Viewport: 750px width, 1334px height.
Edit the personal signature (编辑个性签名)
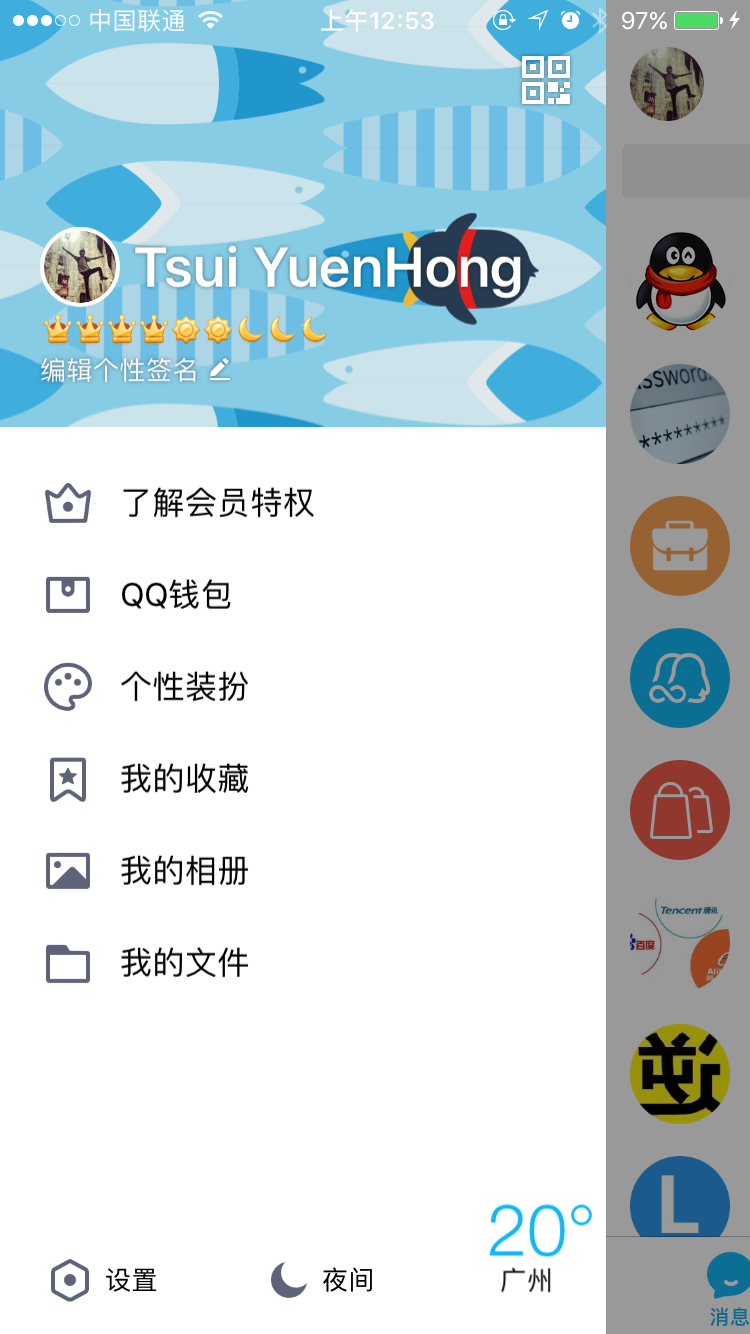click(135, 370)
